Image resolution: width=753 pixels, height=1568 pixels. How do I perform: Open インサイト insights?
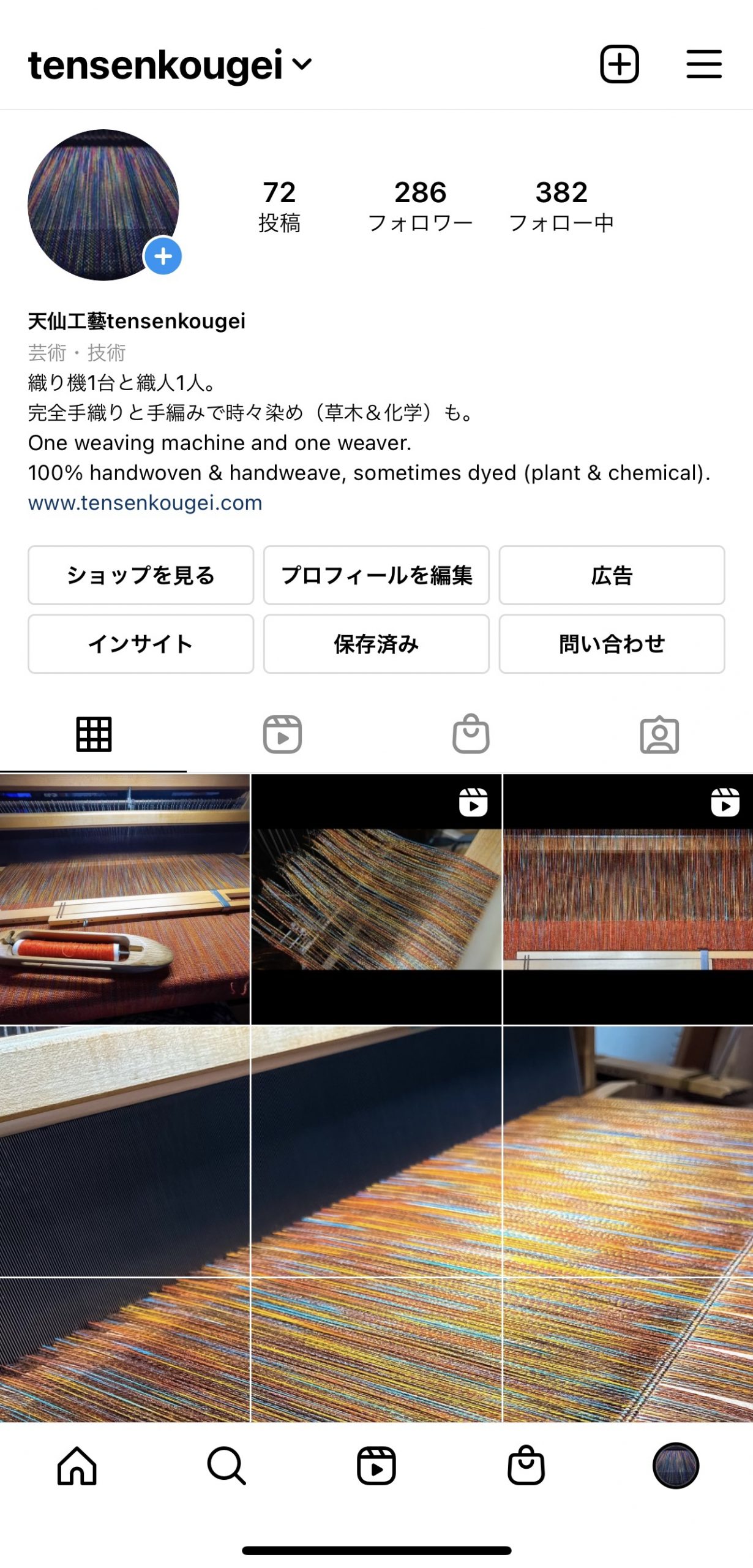(140, 643)
